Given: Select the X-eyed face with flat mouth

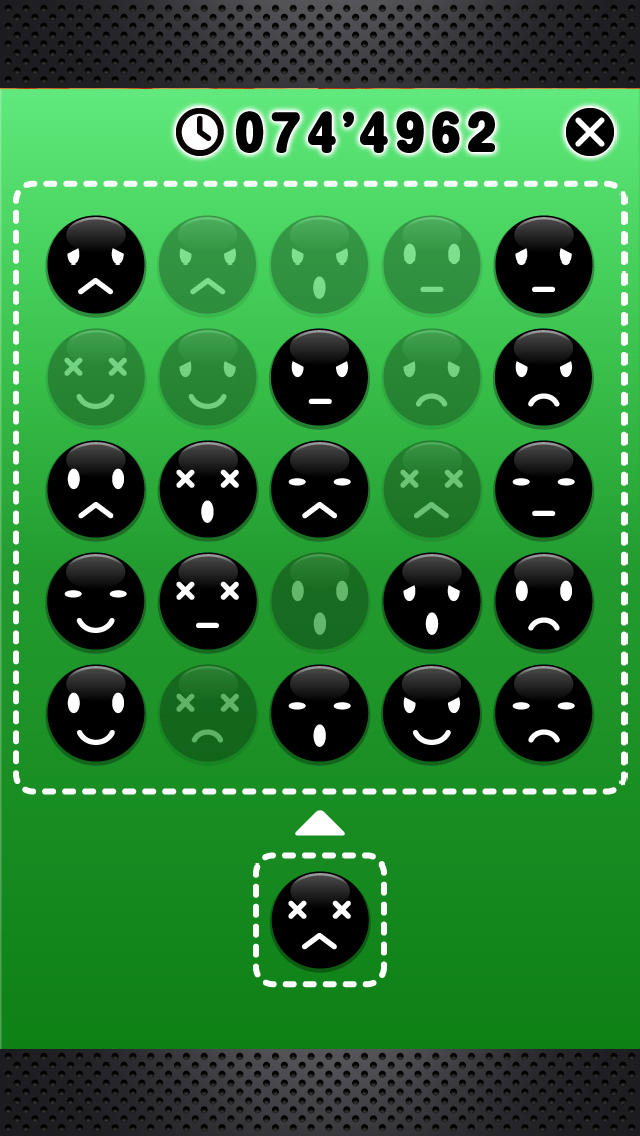Looking at the screenshot, I should (x=208, y=601).
